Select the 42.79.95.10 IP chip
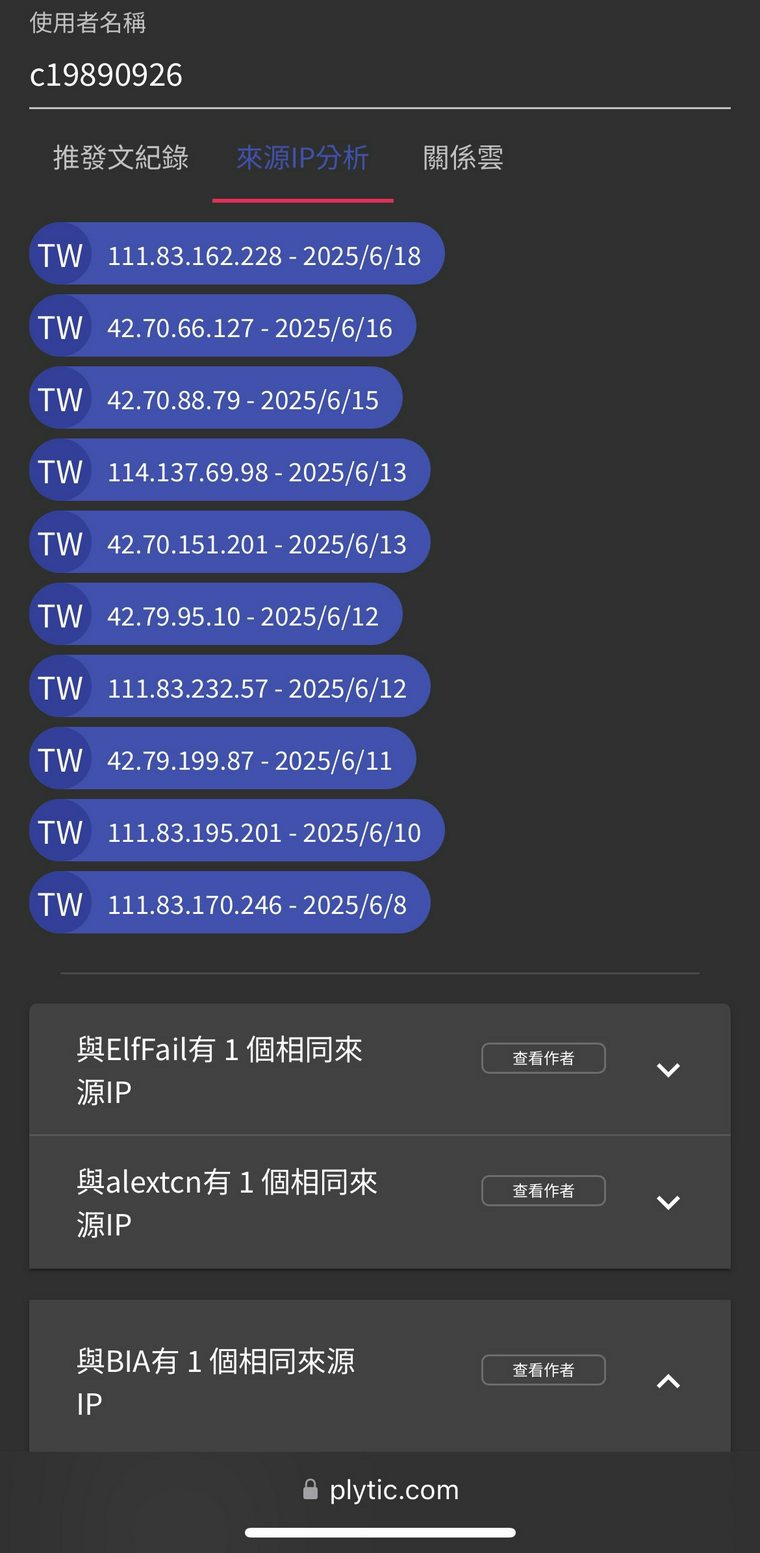Viewport: 760px width, 1553px height. click(x=216, y=615)
